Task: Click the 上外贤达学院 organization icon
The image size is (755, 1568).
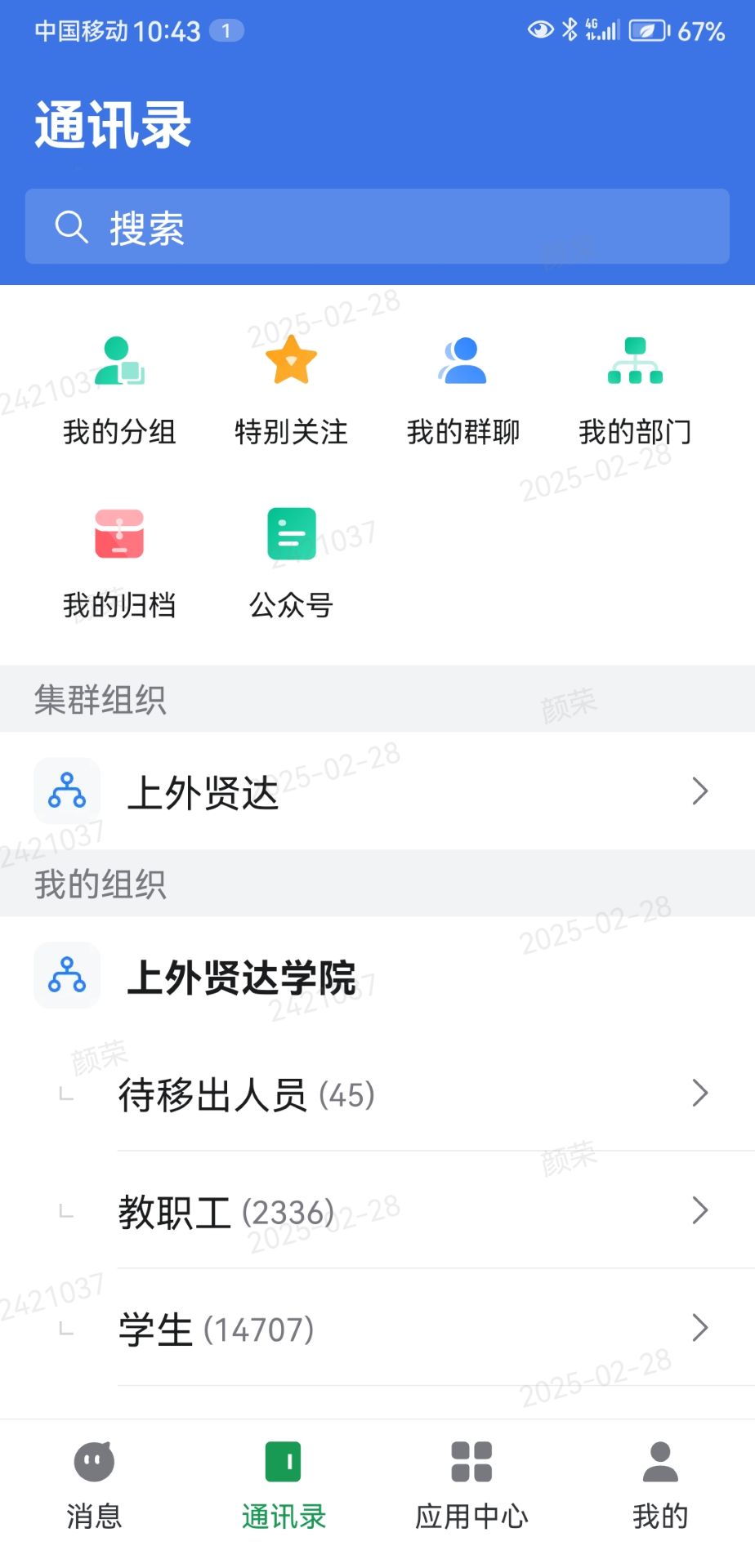Action: tap(66, 974)
